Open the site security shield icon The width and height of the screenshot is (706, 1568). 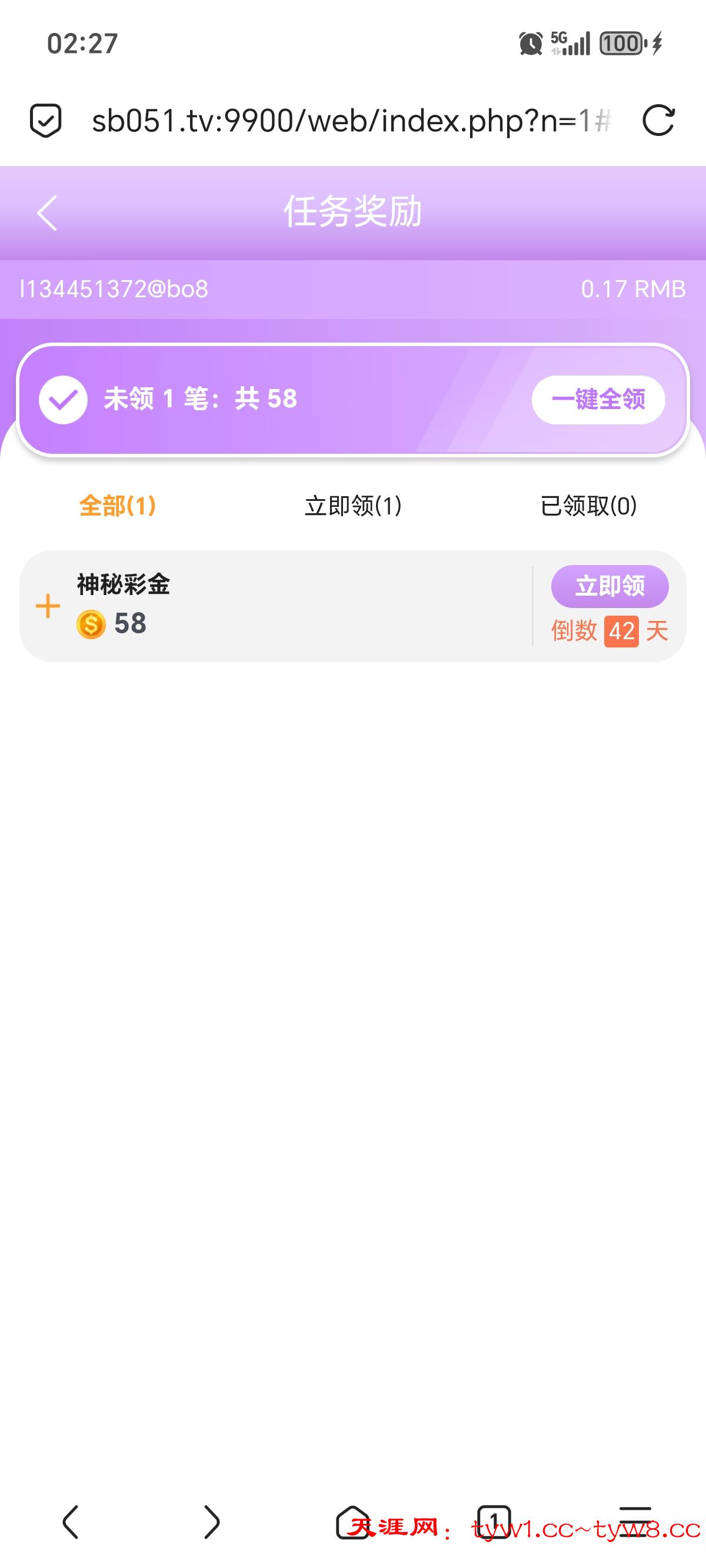[46, 120]
